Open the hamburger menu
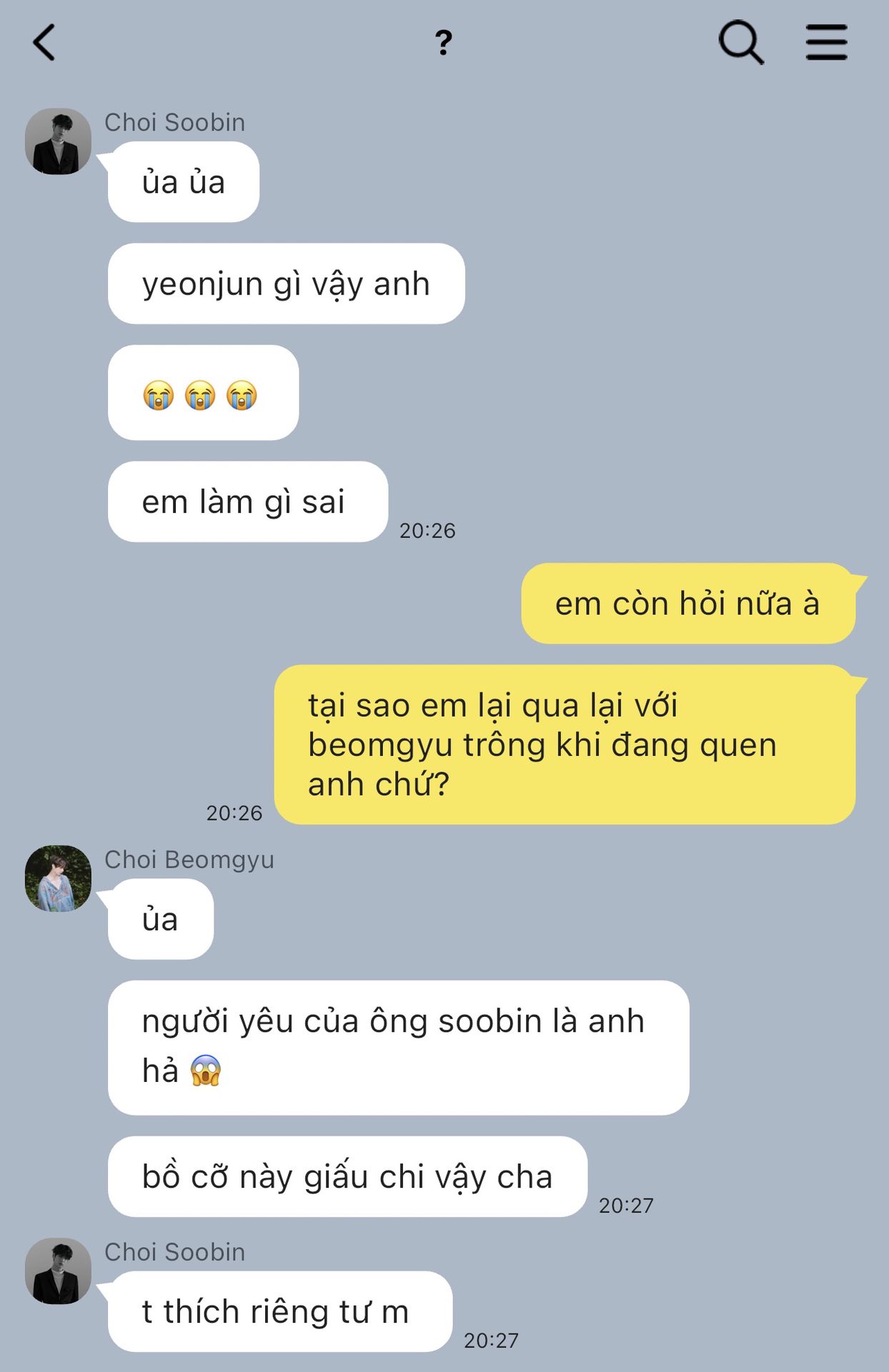The width and height of the screenshot is (889, 1372). pyautogui.click(x=826, y=42)
